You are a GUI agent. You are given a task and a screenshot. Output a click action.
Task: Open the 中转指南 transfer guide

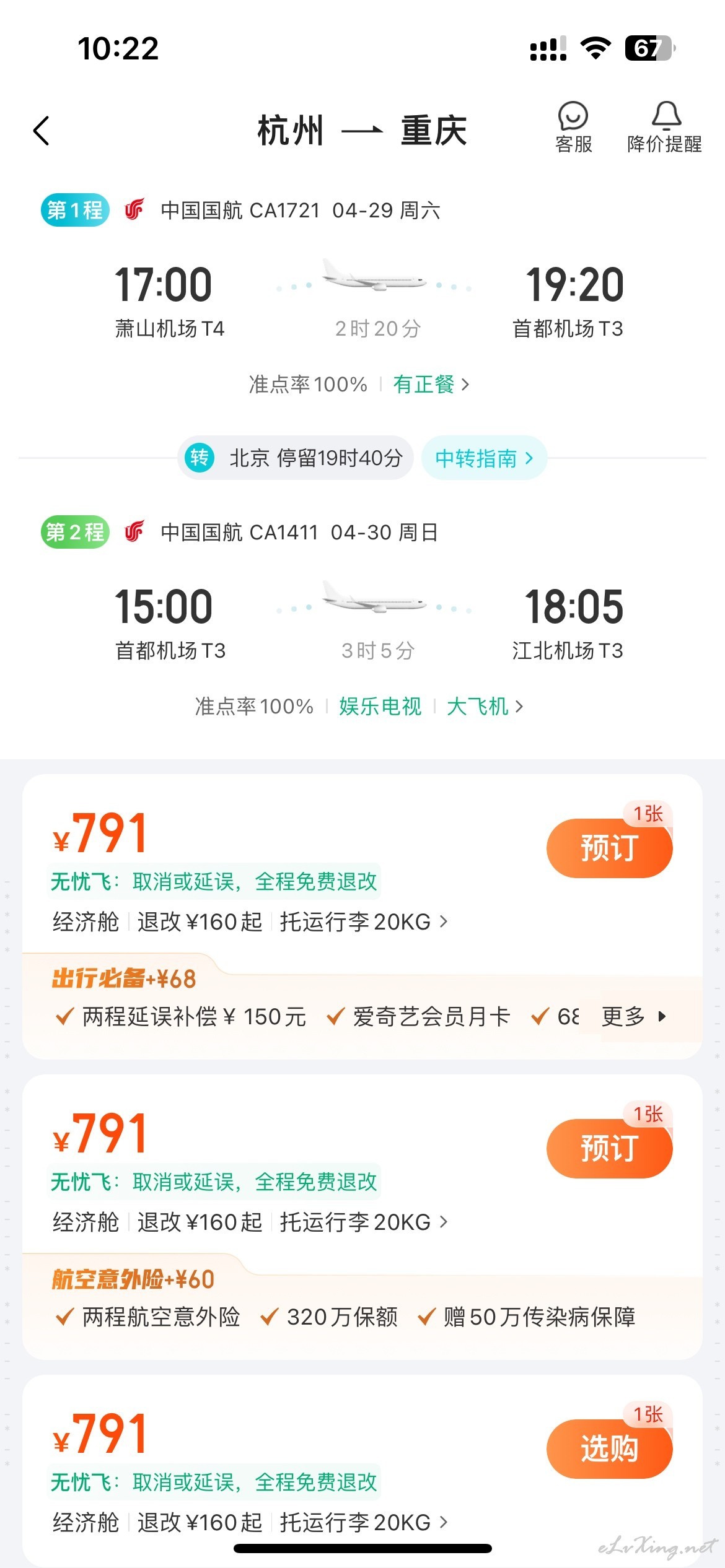pos(484,458)
